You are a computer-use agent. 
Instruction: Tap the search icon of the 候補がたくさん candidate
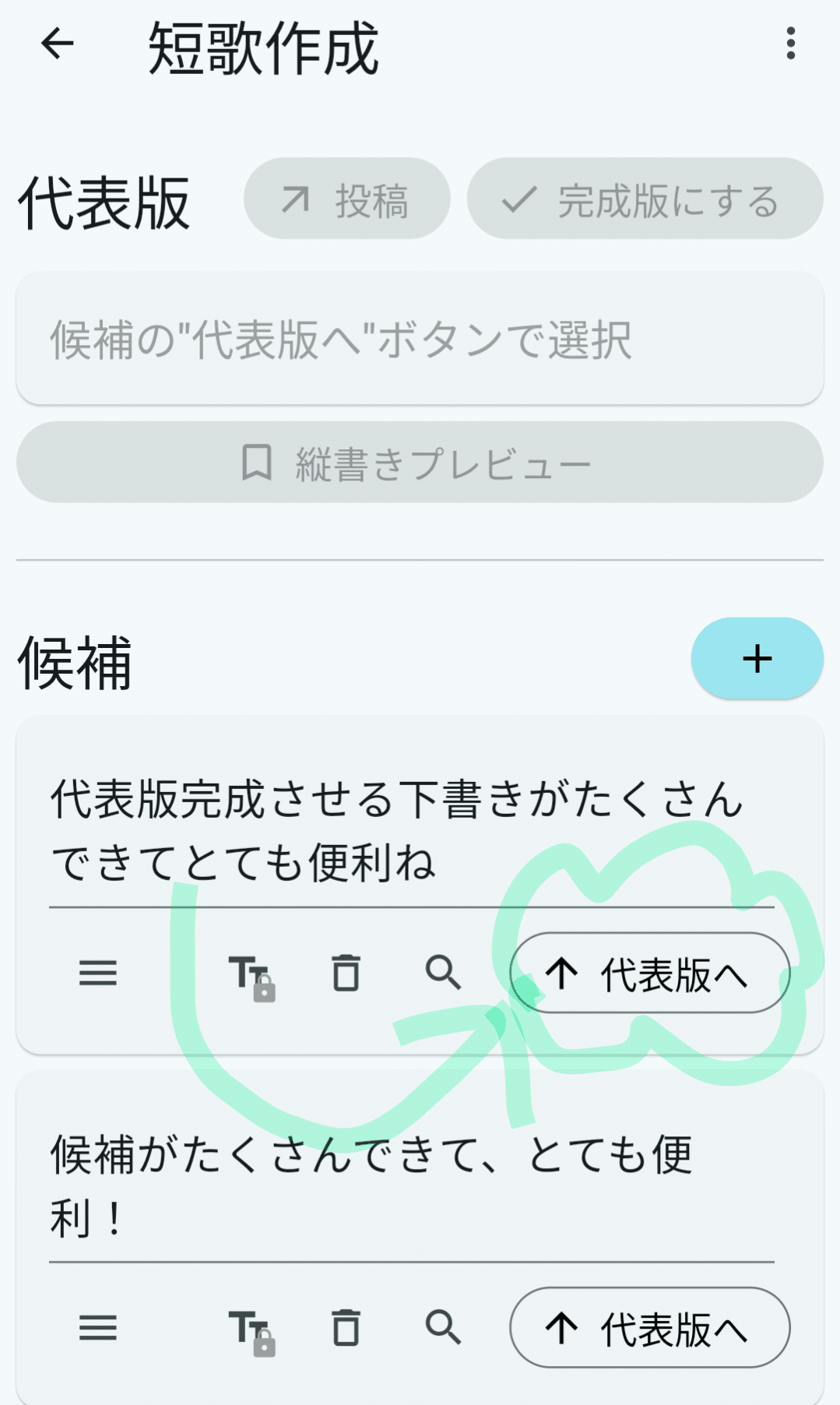443,1327
